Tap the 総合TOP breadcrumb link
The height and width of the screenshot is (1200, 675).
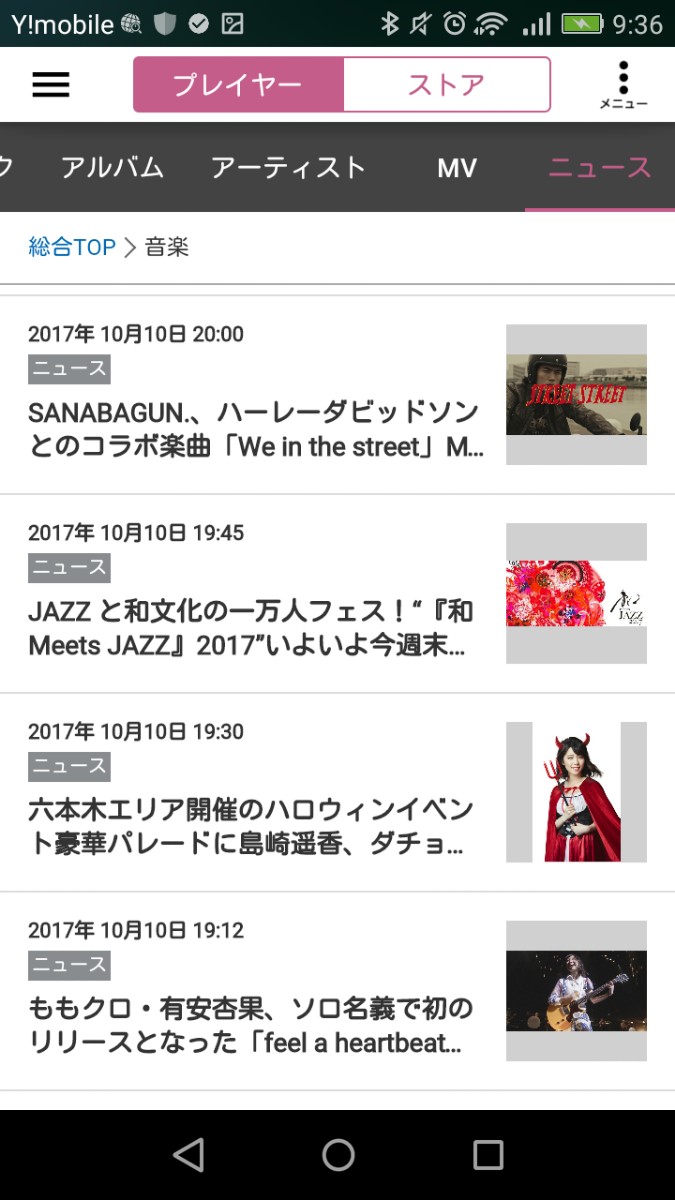pos(72,247)
